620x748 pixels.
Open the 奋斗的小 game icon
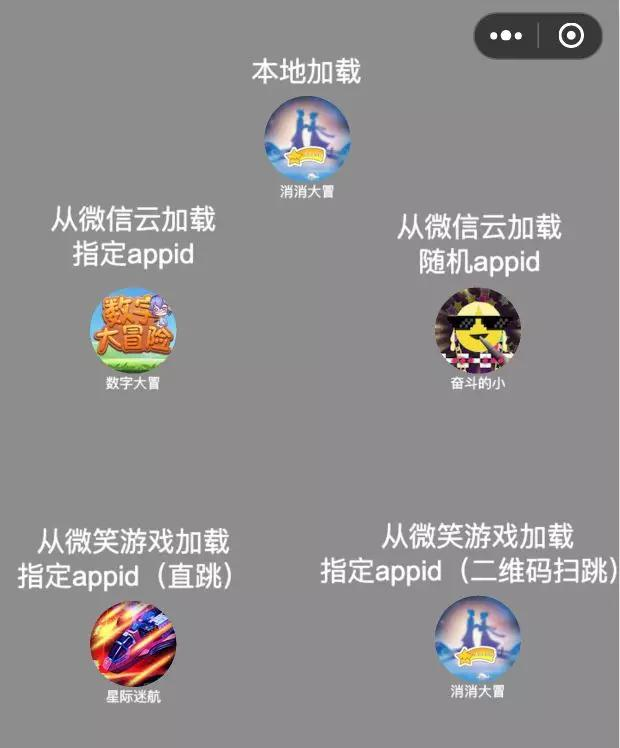(x=477, y=331)
